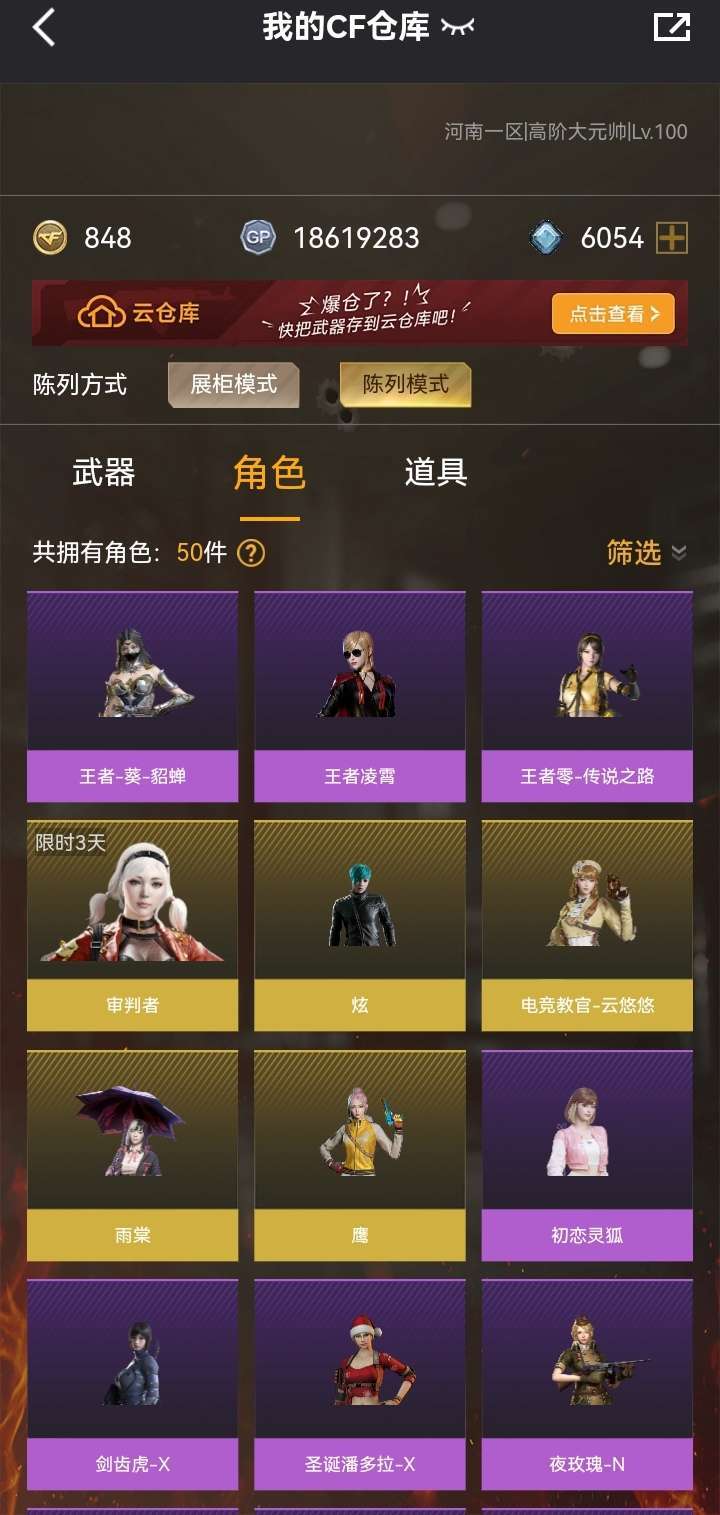
Task: View the 圣诞潘多拉-X character card
Action: pyautogui.click(x=360, y=1385)
